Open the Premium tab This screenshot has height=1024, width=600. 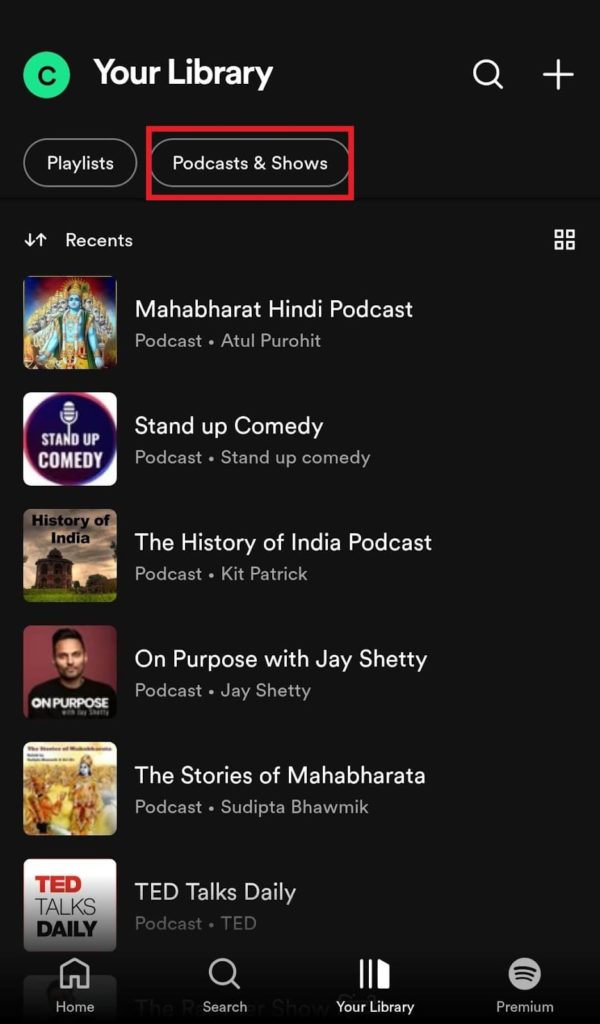click(x=524, y=985)
